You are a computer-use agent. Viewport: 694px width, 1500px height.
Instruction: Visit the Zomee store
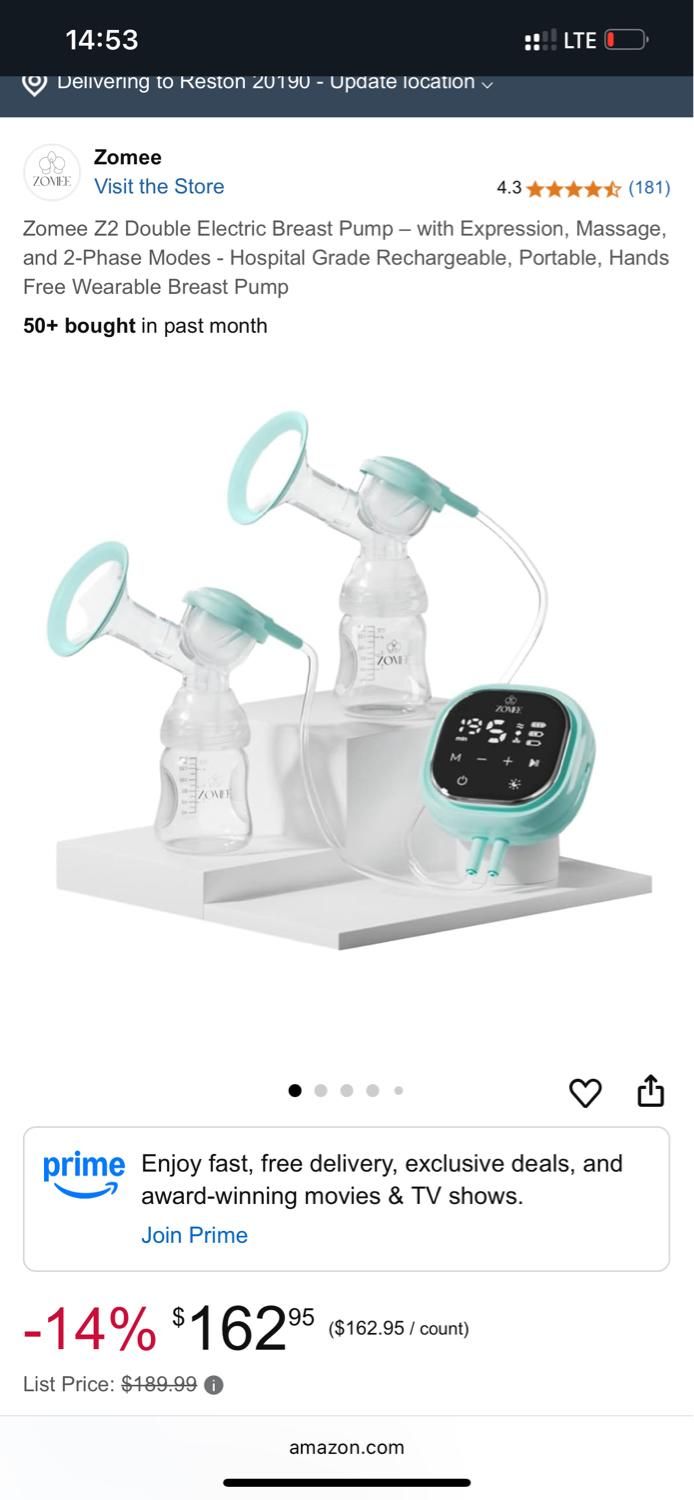point(159,186)
